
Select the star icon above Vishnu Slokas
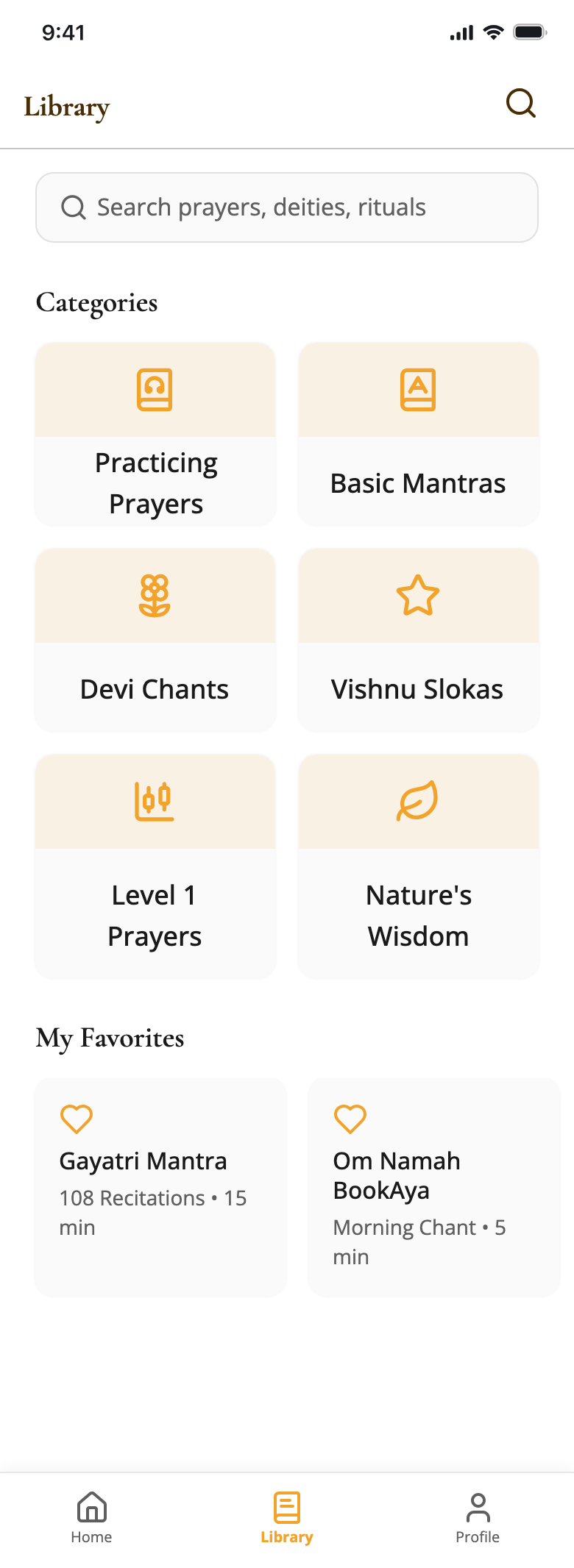tap(418, 596)
